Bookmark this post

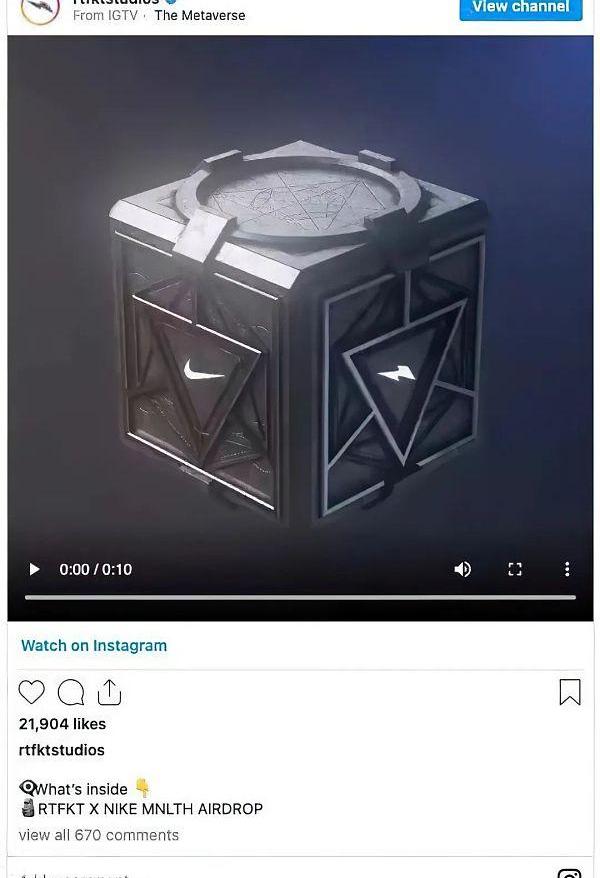click(x=569, y=692)
